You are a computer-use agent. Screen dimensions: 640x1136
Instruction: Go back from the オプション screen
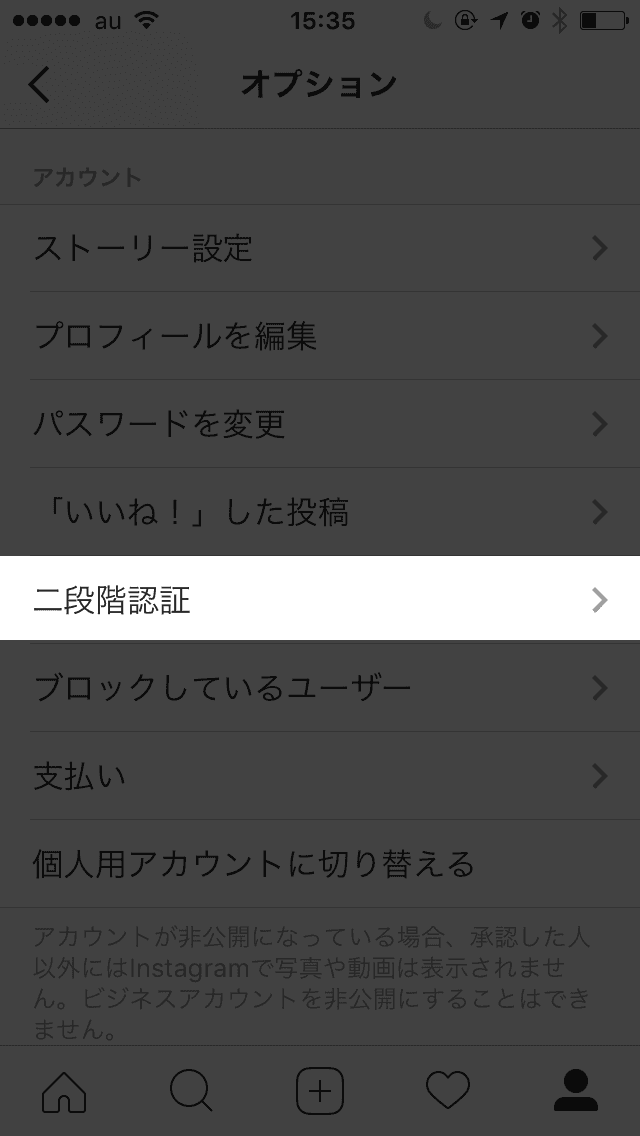(40, 85)
